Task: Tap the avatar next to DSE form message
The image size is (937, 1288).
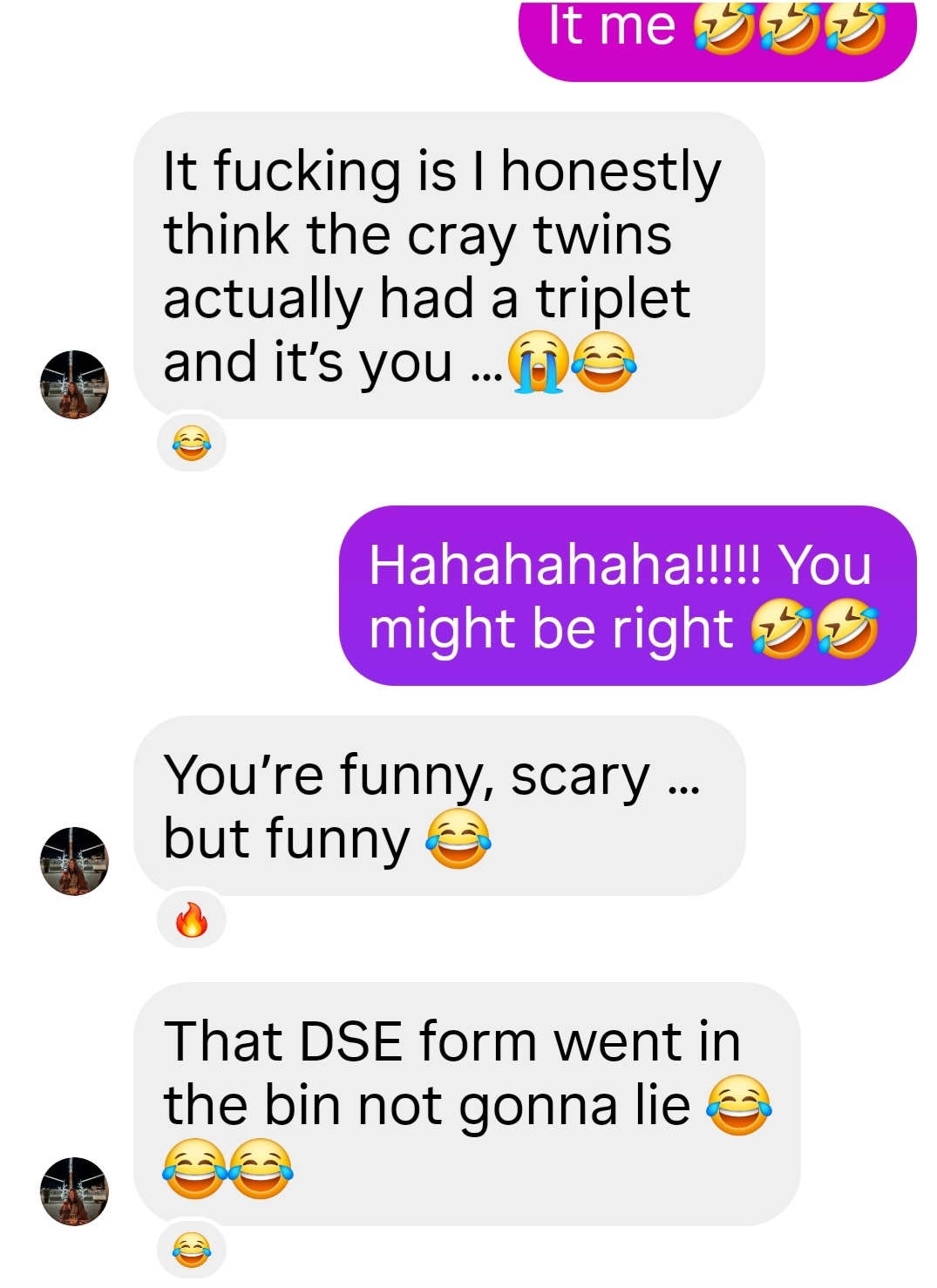Action: 75,1191
